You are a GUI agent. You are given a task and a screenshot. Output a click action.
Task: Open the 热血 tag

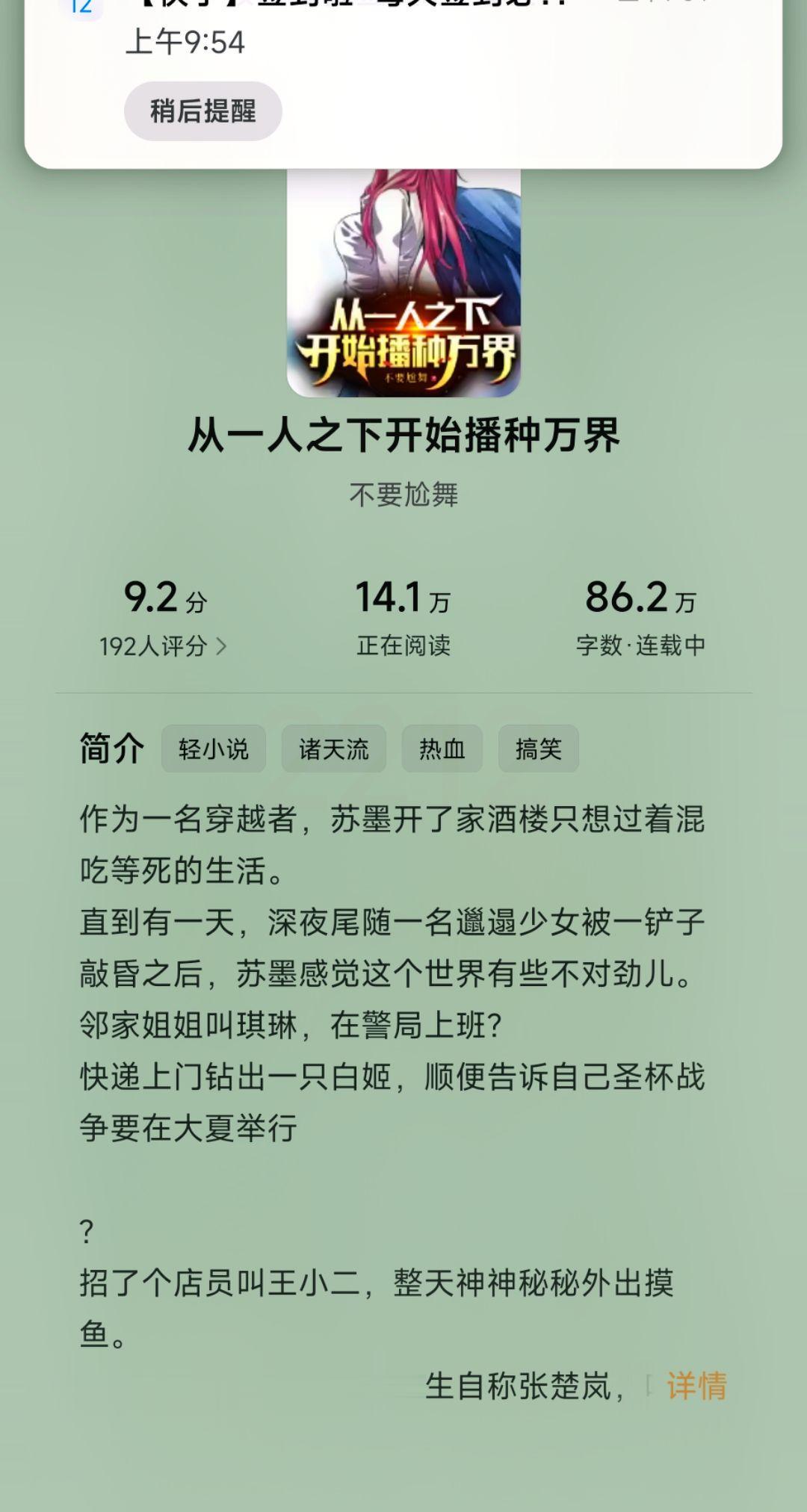(x=442, y=749)
